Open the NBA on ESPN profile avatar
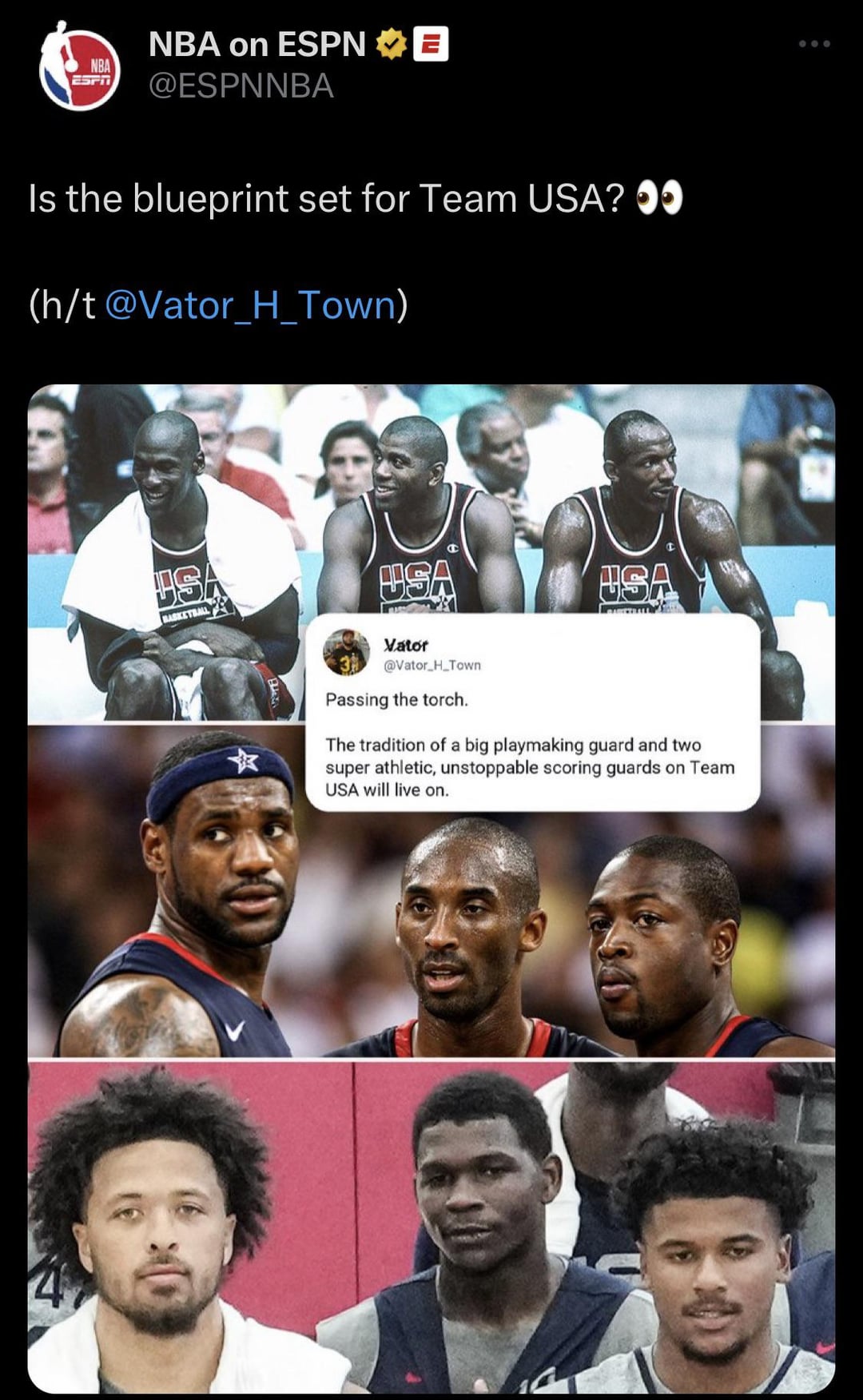Screen dimensions: 863x1400 (79, 67)
